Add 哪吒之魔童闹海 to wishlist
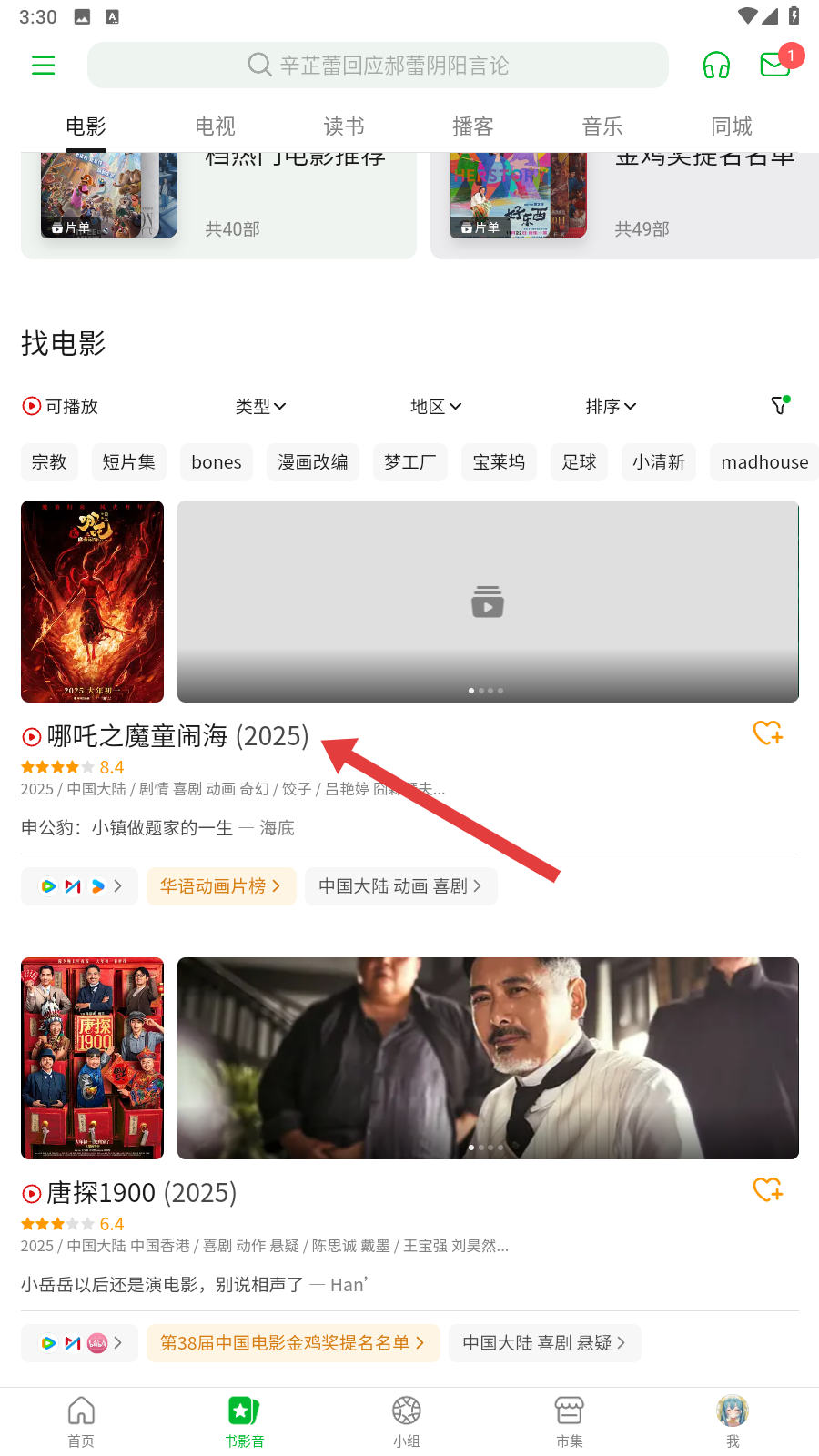819x1456 pixels. [x=767, y=733]
